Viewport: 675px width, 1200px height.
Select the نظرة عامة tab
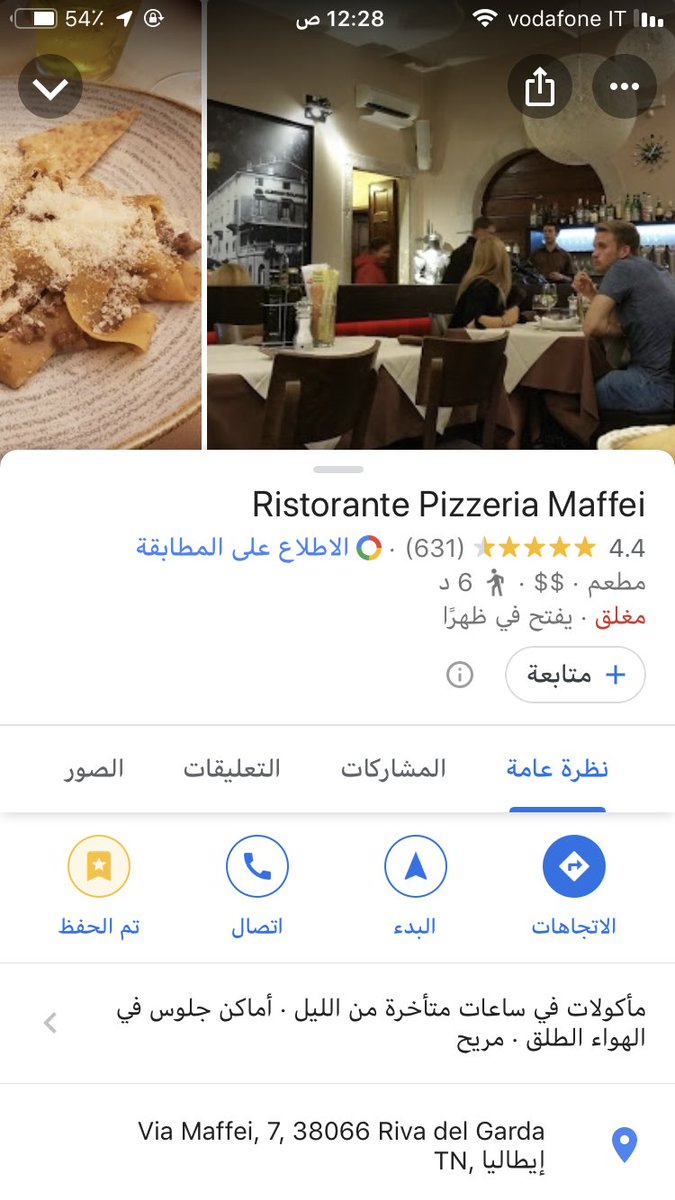coord(557,768)
